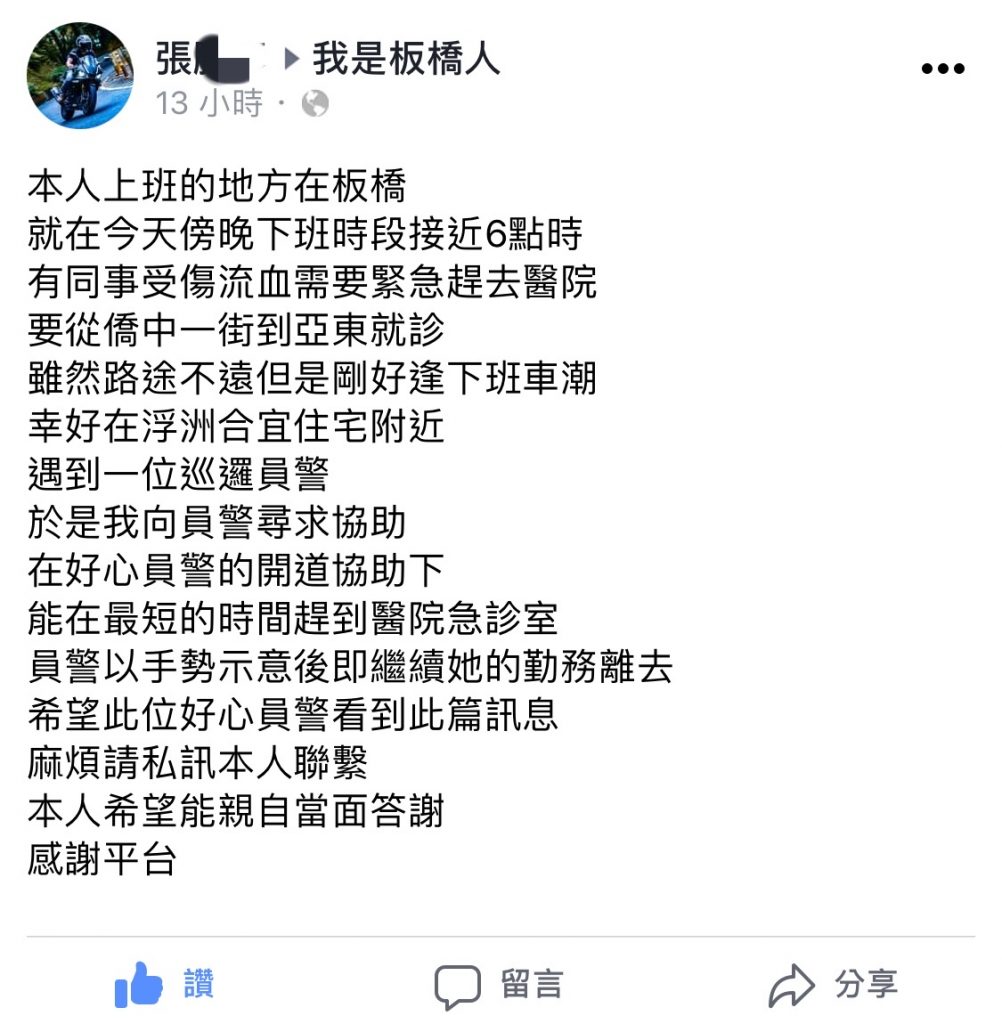Share the post via 分享

[x=832, y=985]
